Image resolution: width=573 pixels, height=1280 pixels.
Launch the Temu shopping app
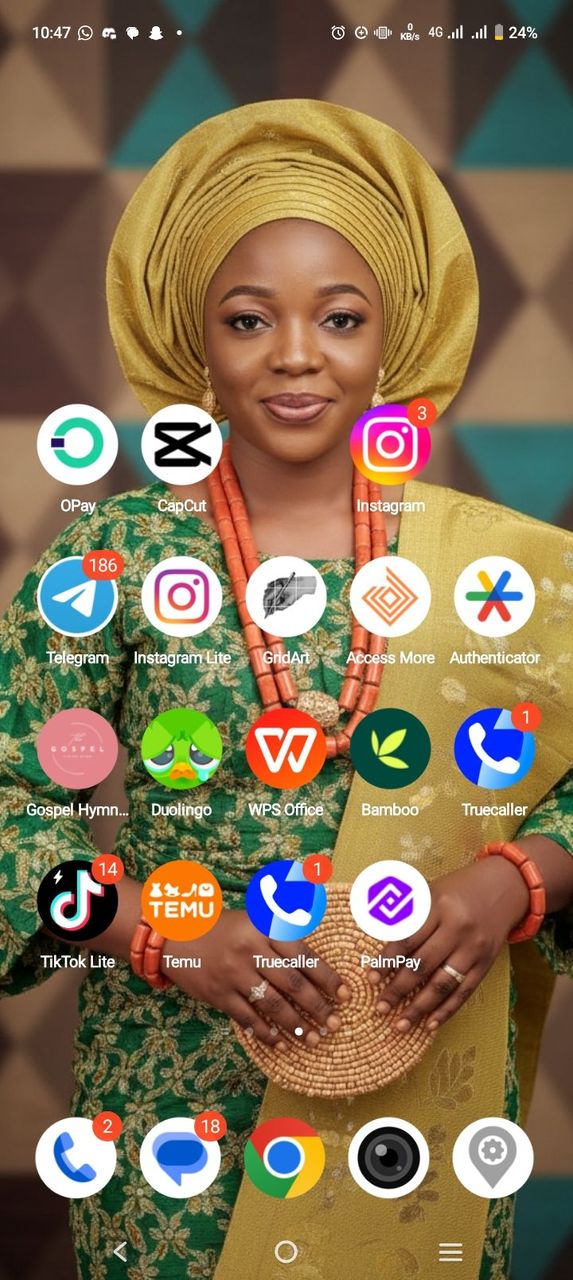point(182,901)
